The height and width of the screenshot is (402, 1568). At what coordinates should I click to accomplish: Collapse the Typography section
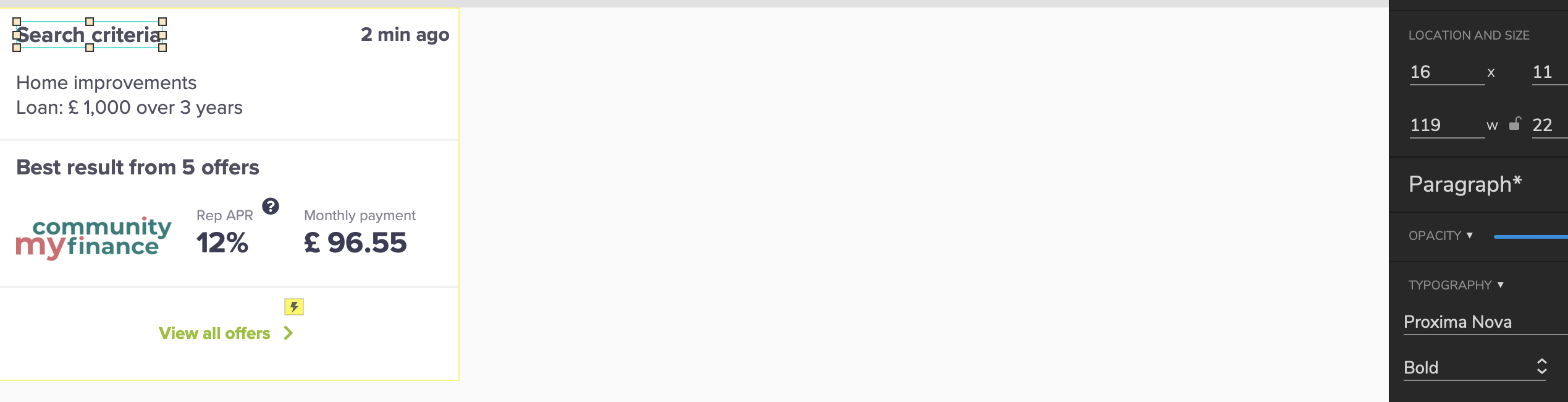coord(1456,285)
